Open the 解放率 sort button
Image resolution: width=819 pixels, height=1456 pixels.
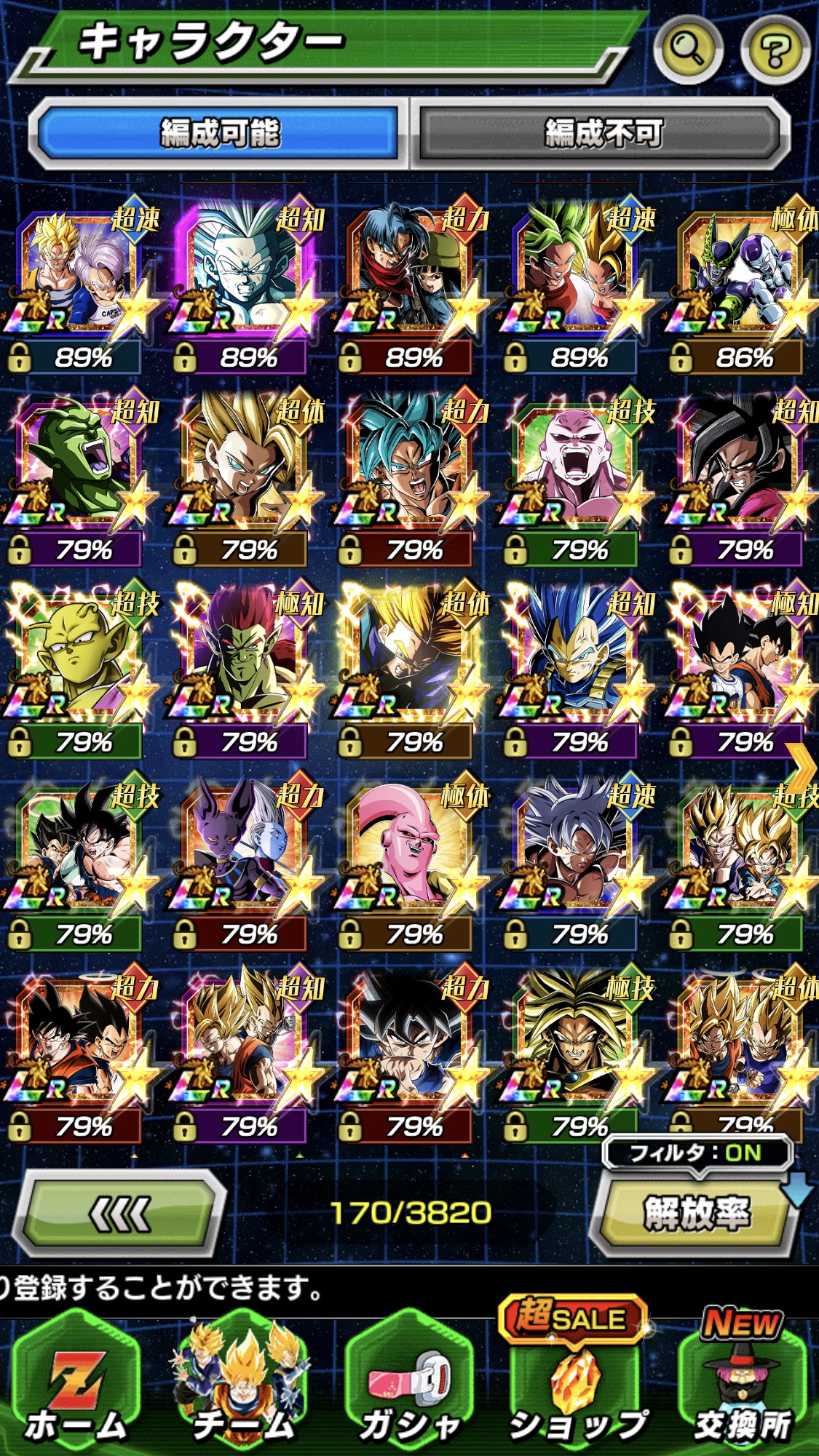coord(695,1213)
